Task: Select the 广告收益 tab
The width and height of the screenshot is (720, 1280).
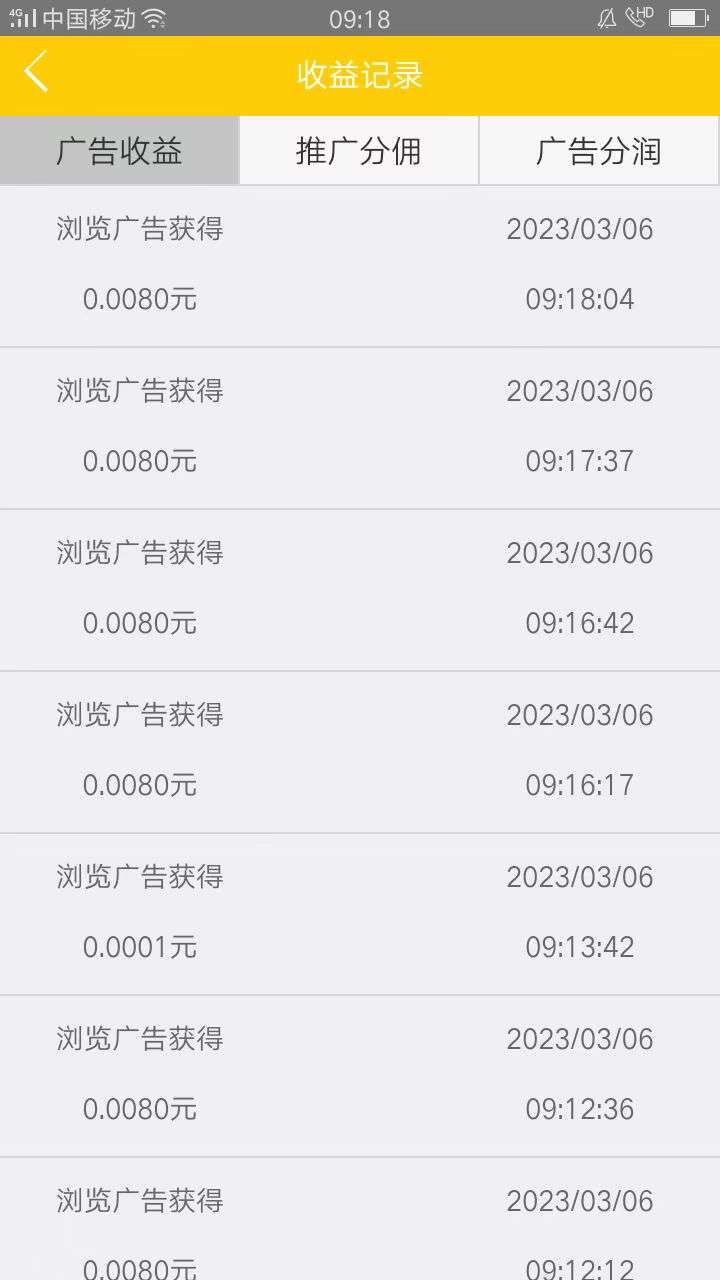Action: coord(119,151)
